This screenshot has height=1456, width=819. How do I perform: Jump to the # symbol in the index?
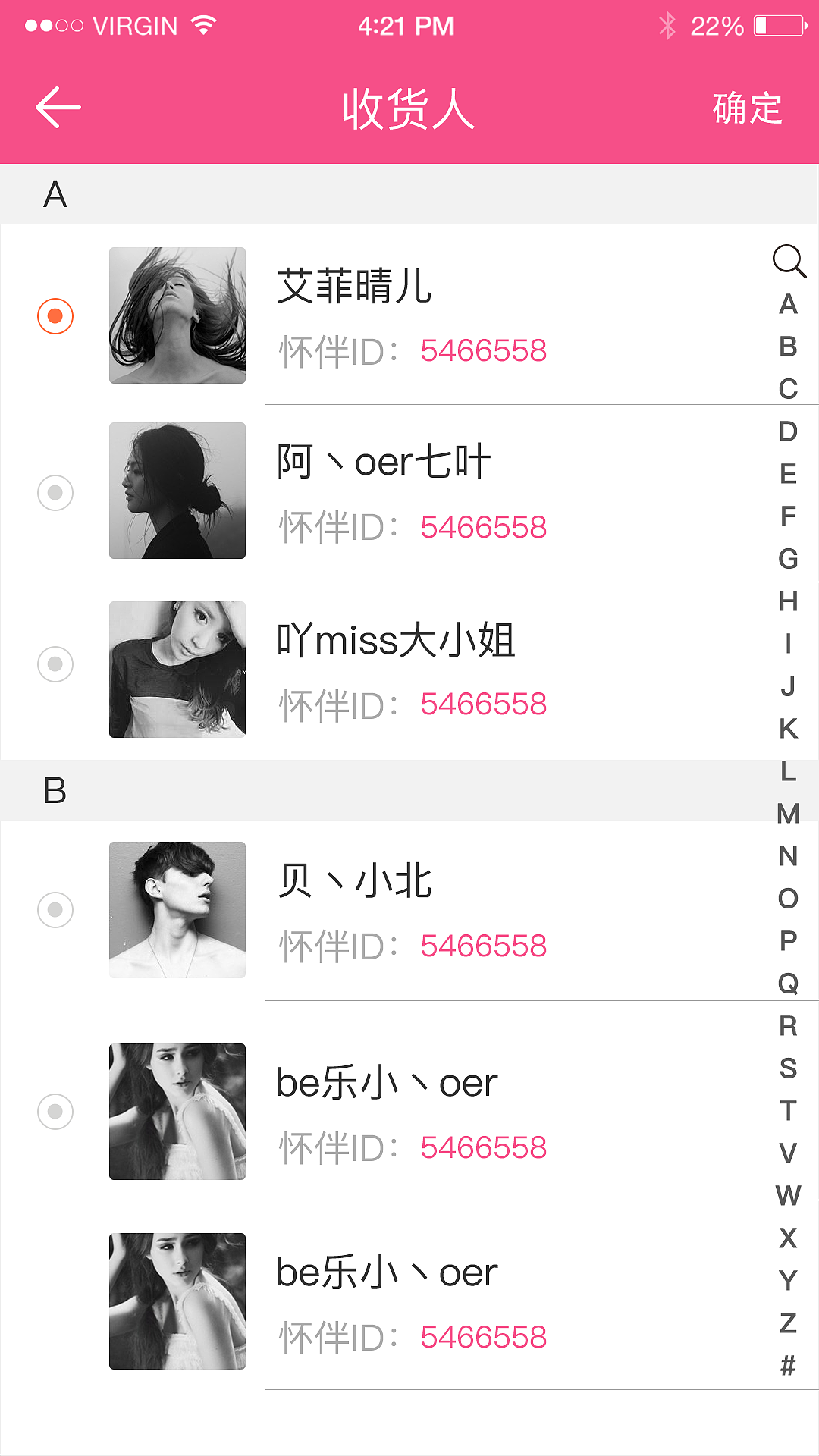pyautogui.click(x=789, y=1365)
